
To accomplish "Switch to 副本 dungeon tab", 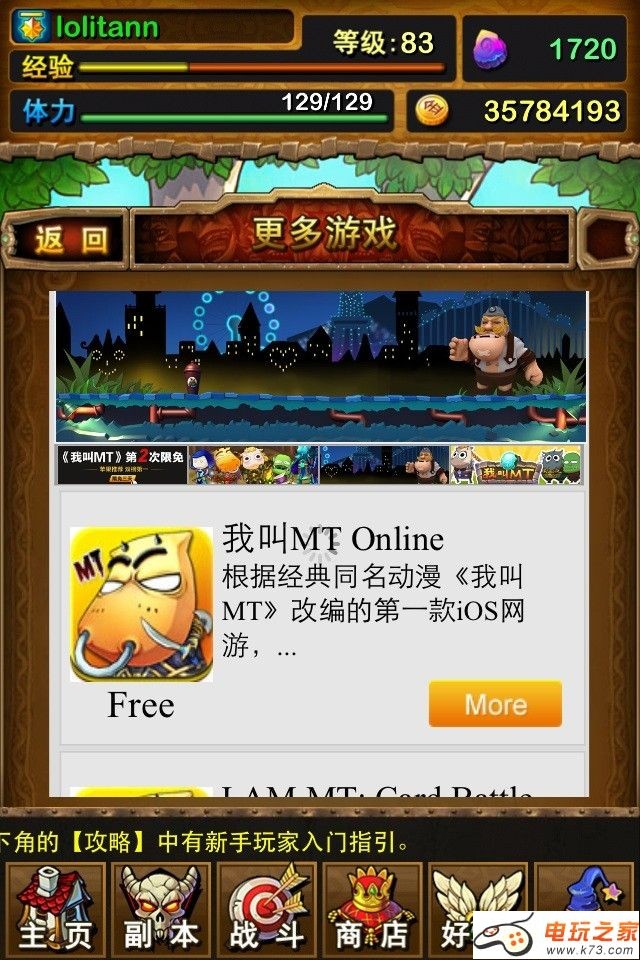I will pos(161,911).
